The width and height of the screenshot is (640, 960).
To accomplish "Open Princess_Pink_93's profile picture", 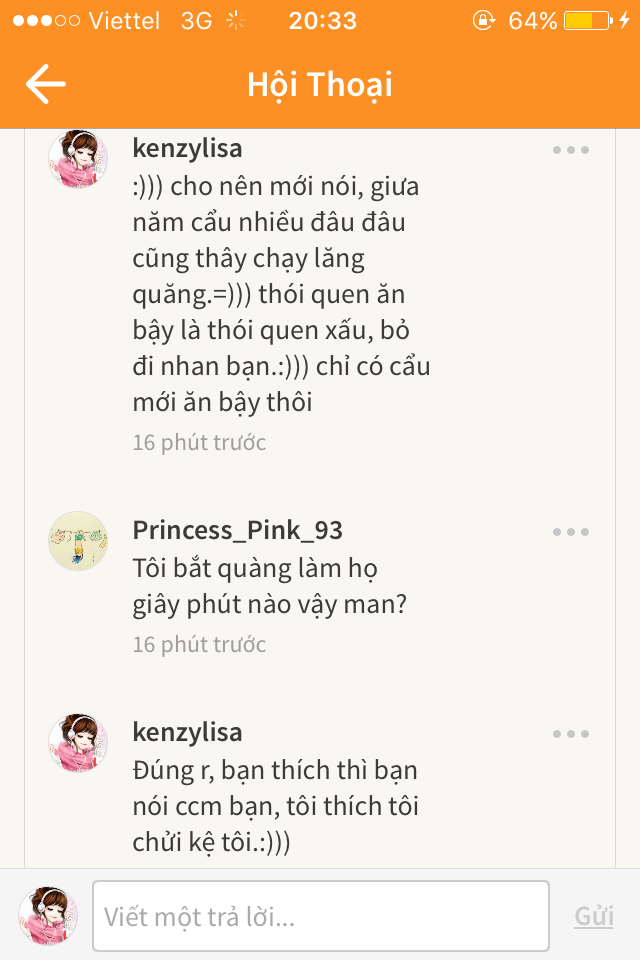I will pos(78,541).
